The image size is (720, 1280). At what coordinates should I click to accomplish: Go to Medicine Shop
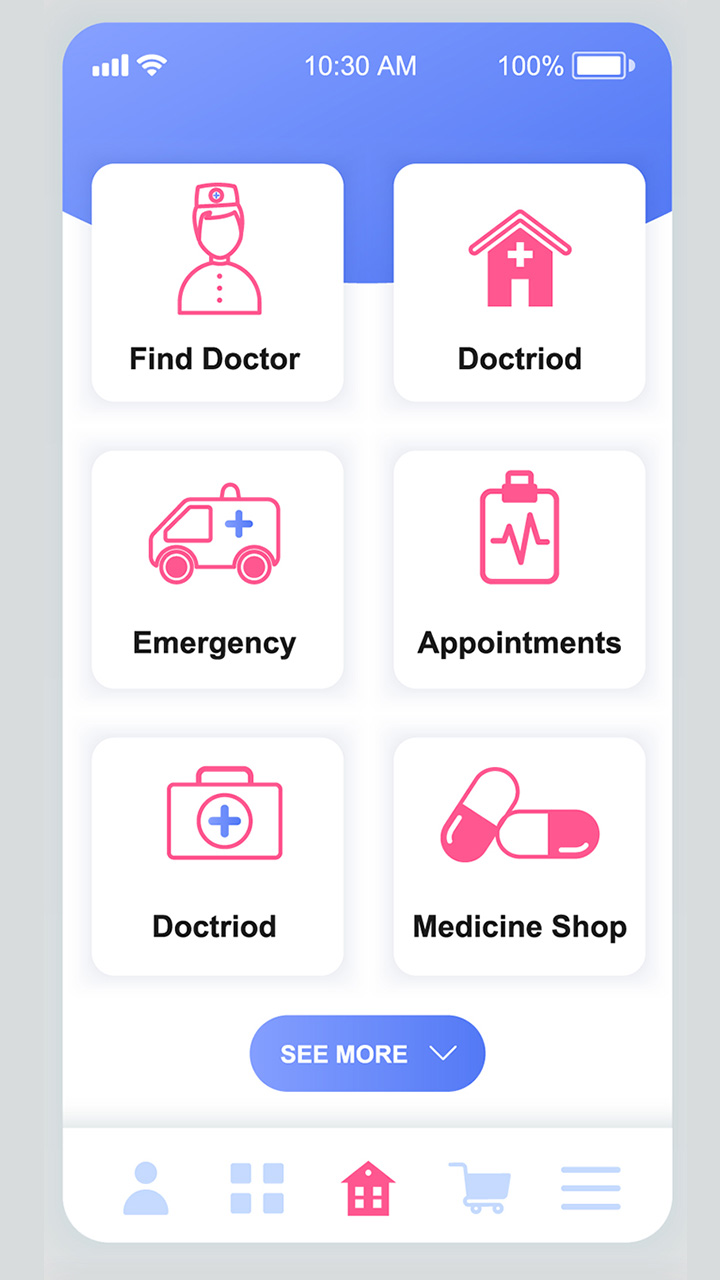pyautogui.click(x=519, y=856)
